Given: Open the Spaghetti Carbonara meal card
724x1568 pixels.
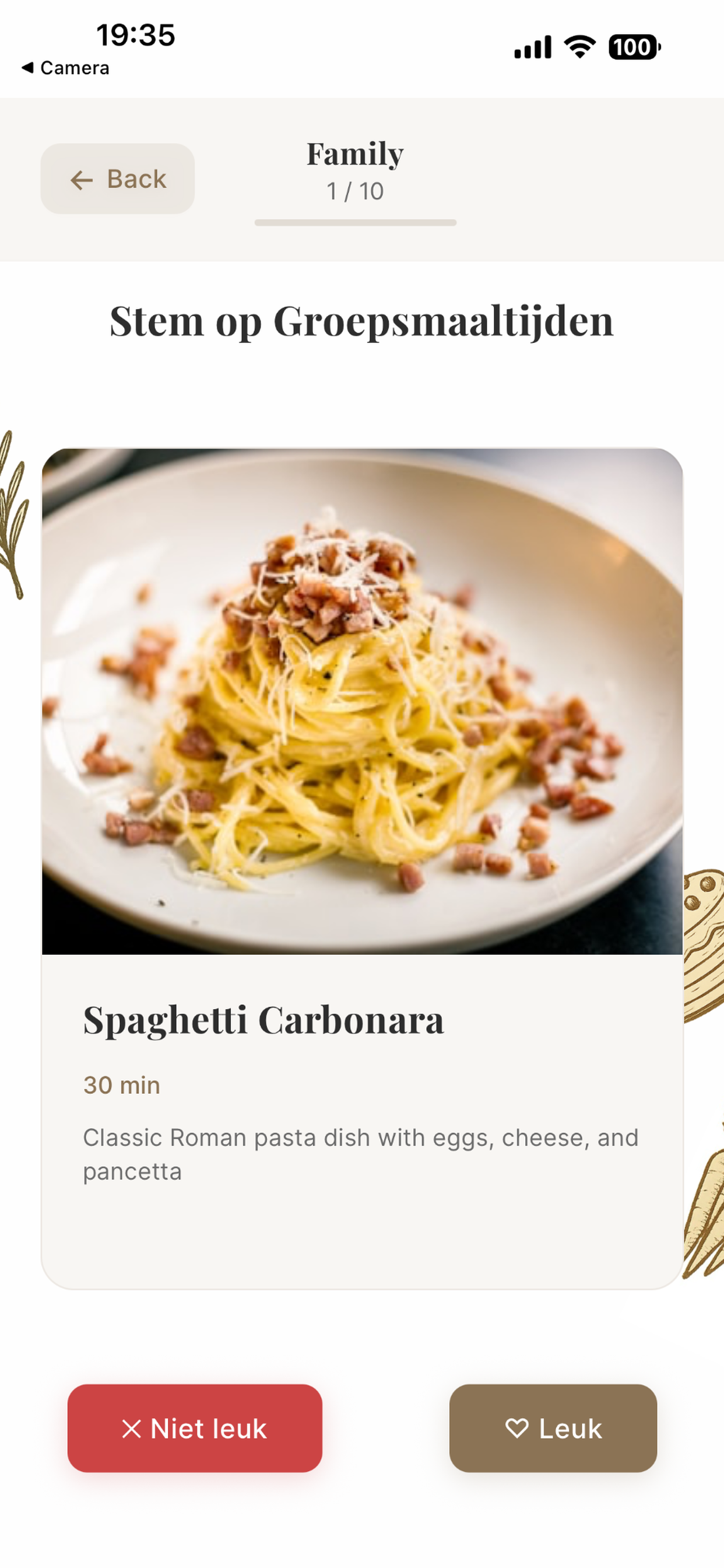Looking at the screenshot, I should click(362, 867).
